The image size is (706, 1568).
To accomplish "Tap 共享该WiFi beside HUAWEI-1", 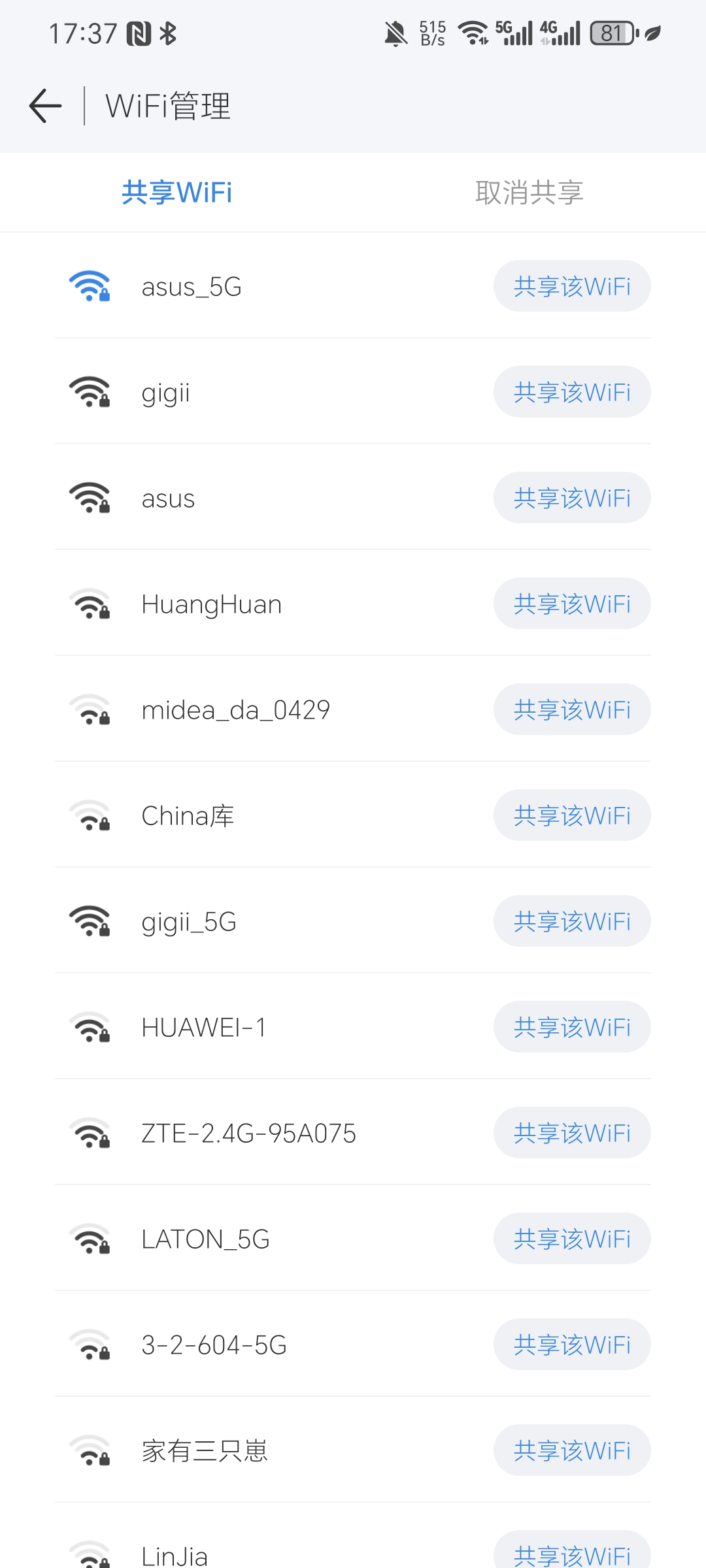I will (x=572, y=1027).
